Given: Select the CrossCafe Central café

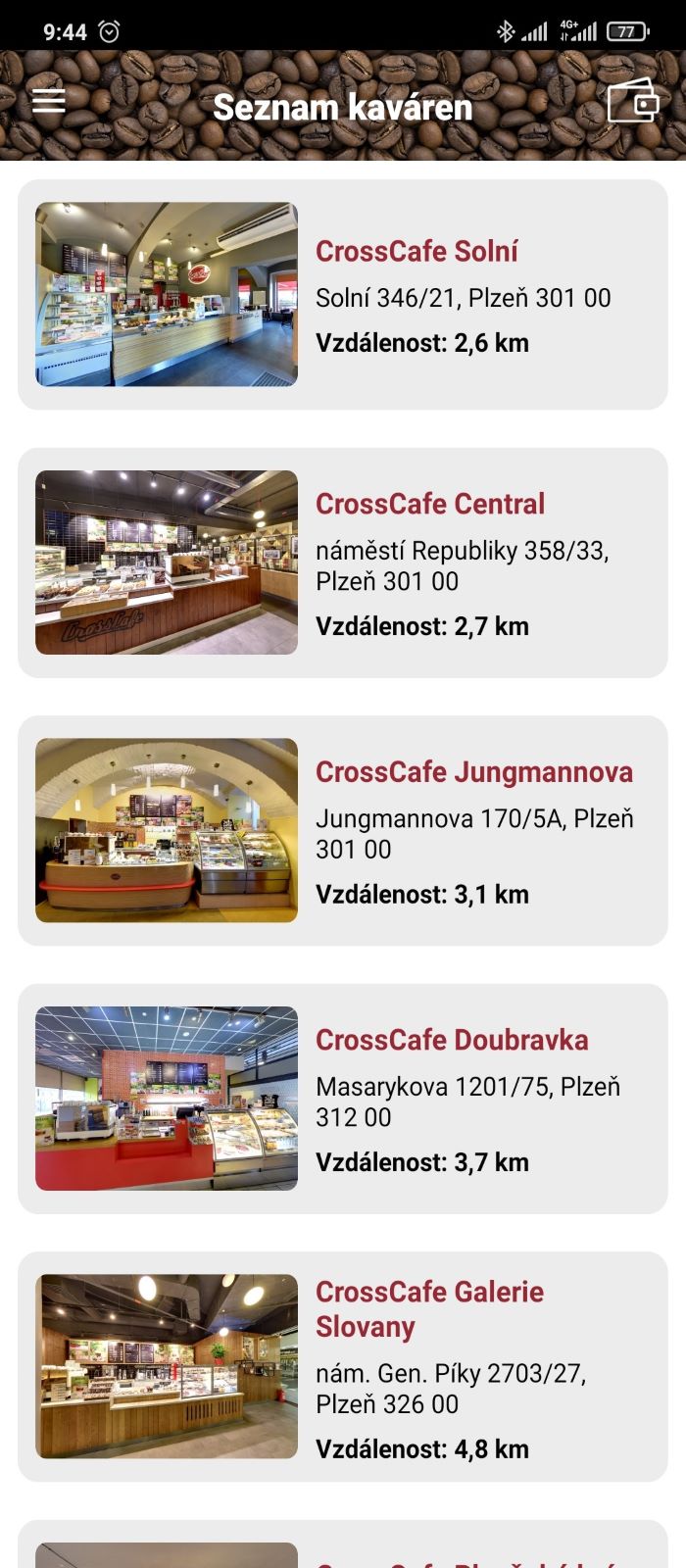Looking at the screenshot, I should [x=343, y=563].
